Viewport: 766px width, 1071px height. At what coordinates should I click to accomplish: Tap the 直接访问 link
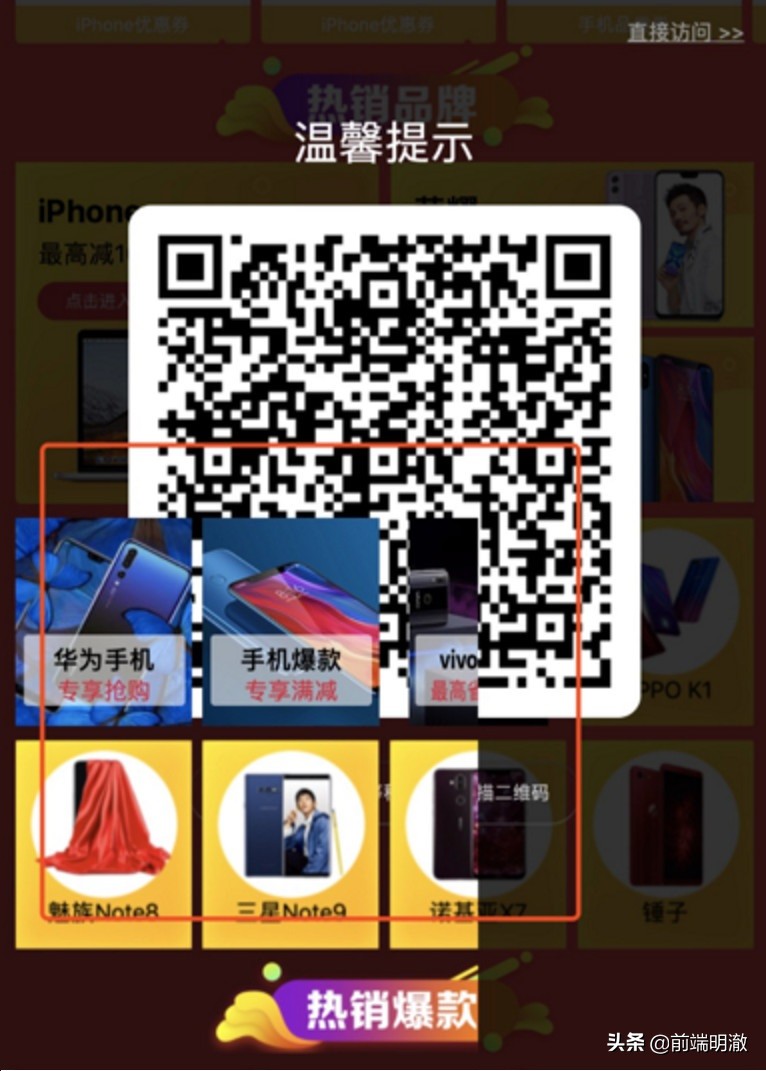click(x=685, y=32)
